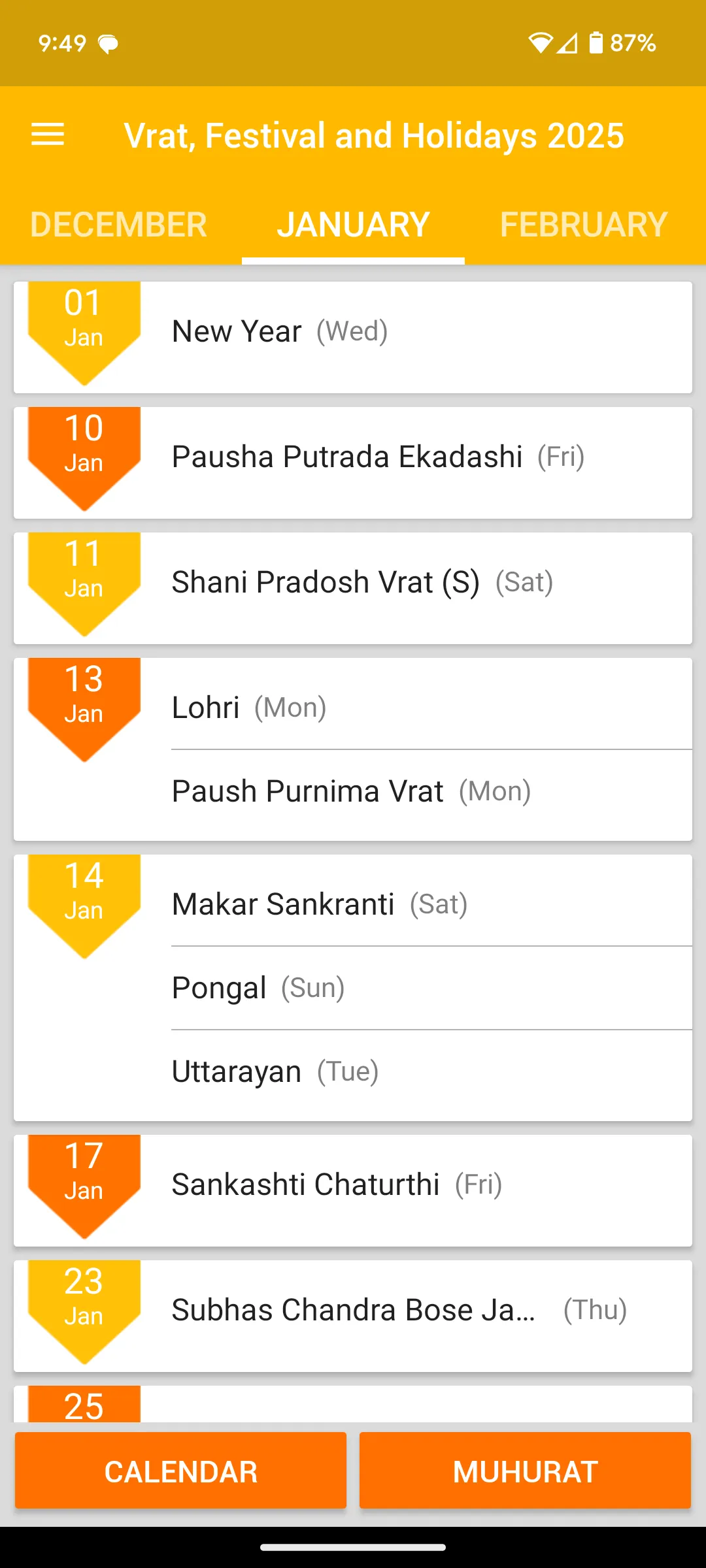This screenshot has height=1568, width=706.
Task: Tap the Shani Pradosh Vrat entry
Action: click(x=363, y=581)
